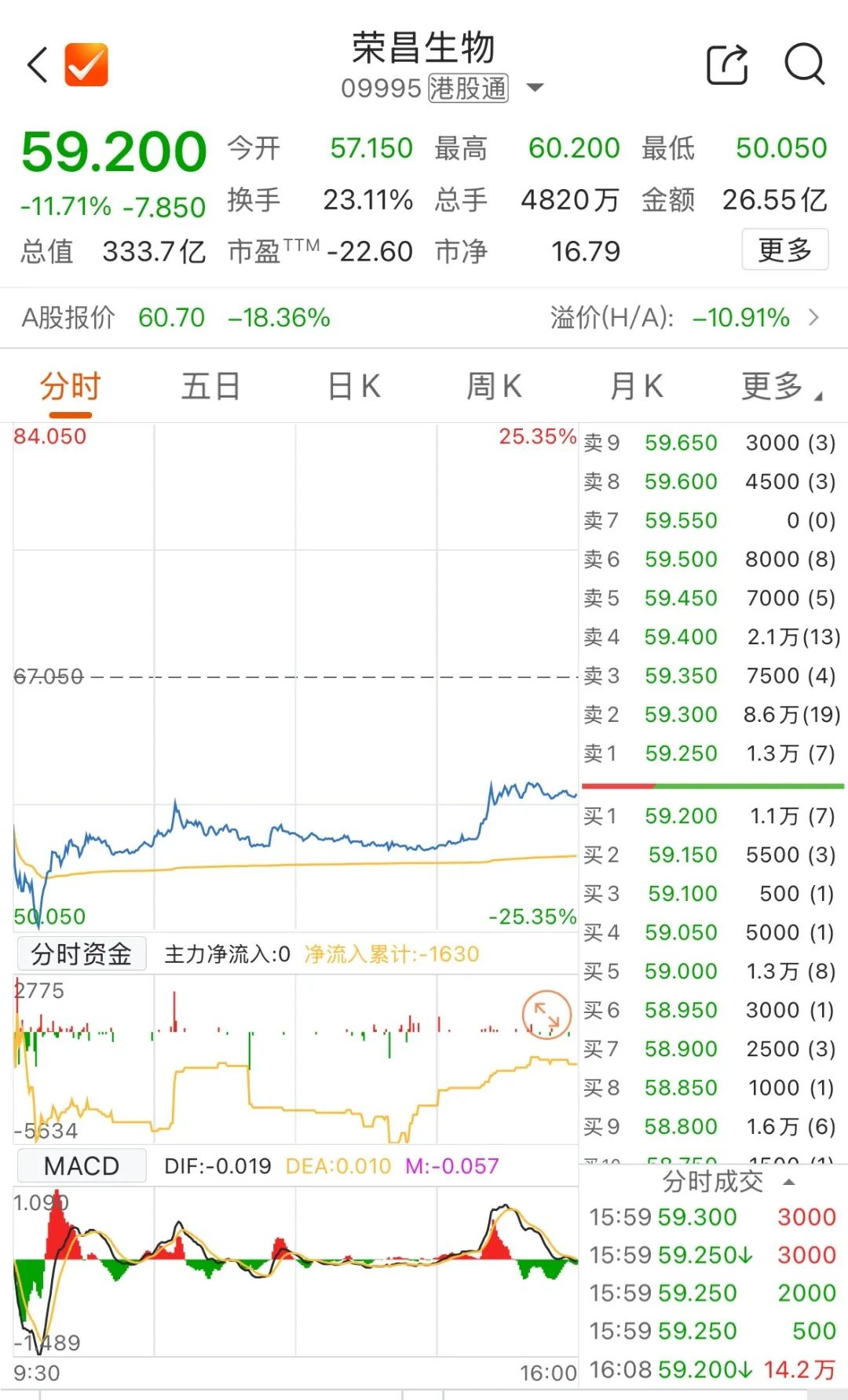Open the A股报价 premium row
The width and height of the screenshot is (848, 1400).
click(424, 318)
